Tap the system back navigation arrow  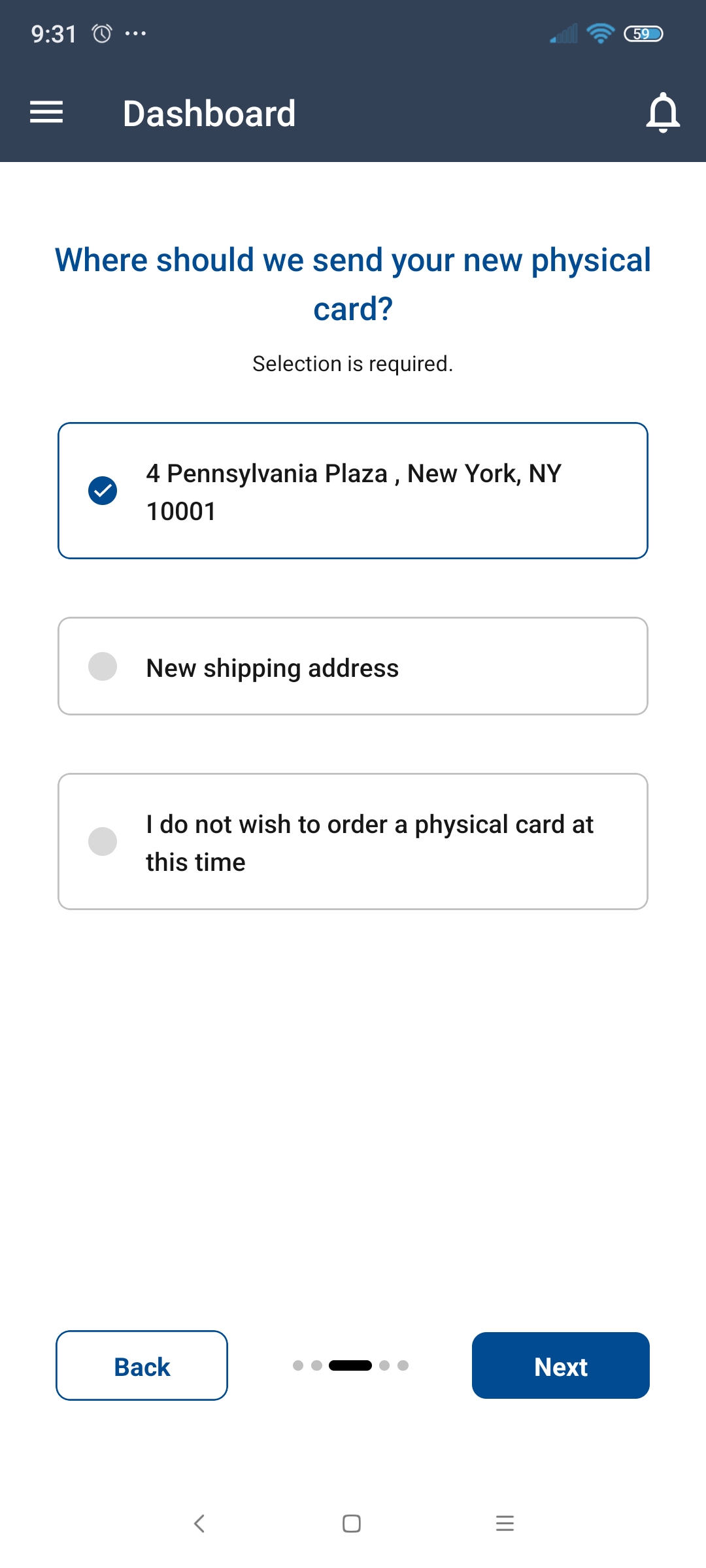199,1524
